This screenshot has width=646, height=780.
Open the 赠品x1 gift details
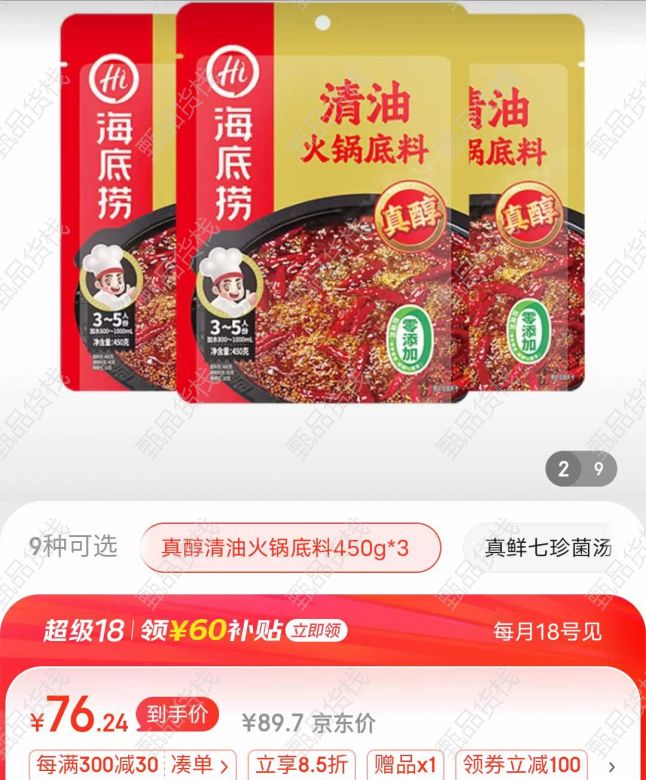click(403, 765)
